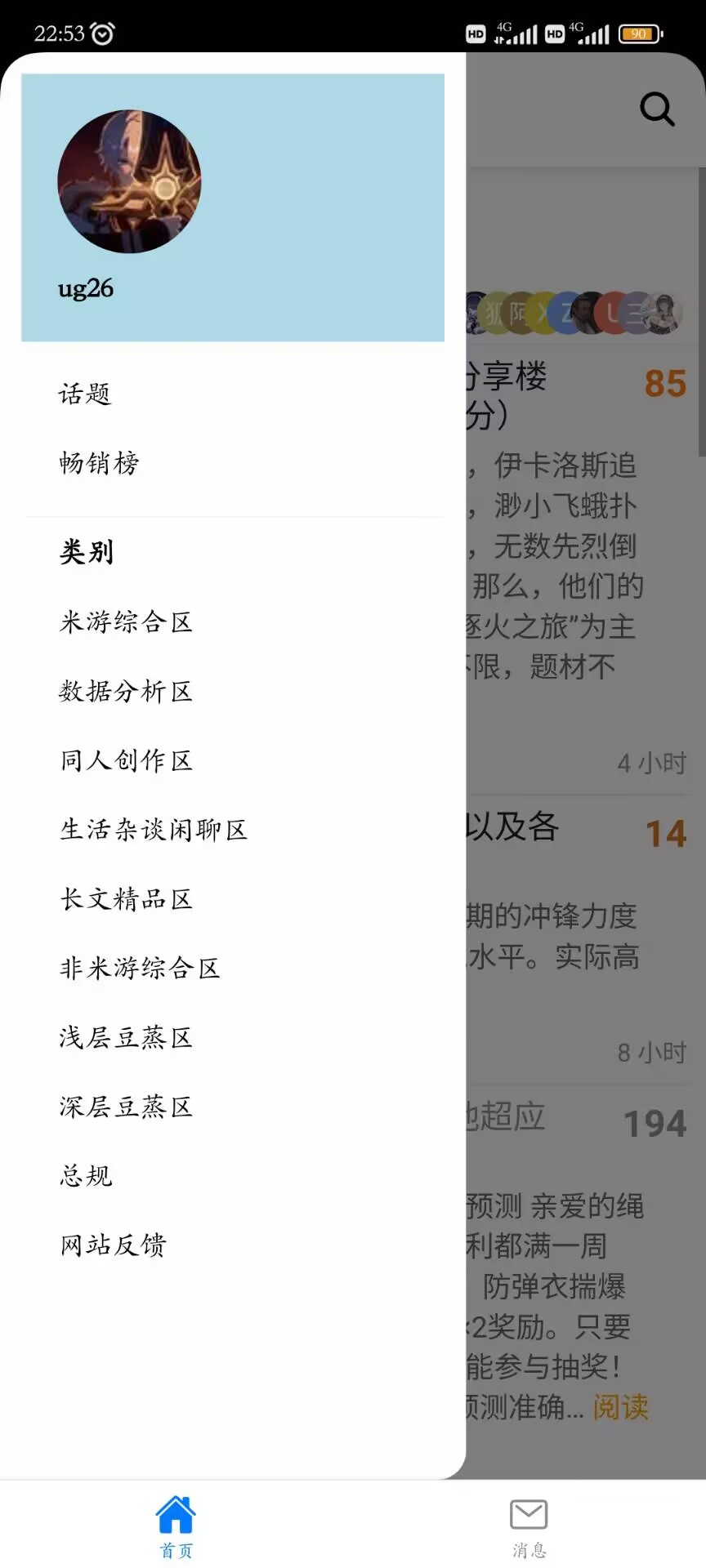This screenshot has width=706, height=1568.
Task: Open 网站反馈 feedback page
Action: (x=114, y=1245)
